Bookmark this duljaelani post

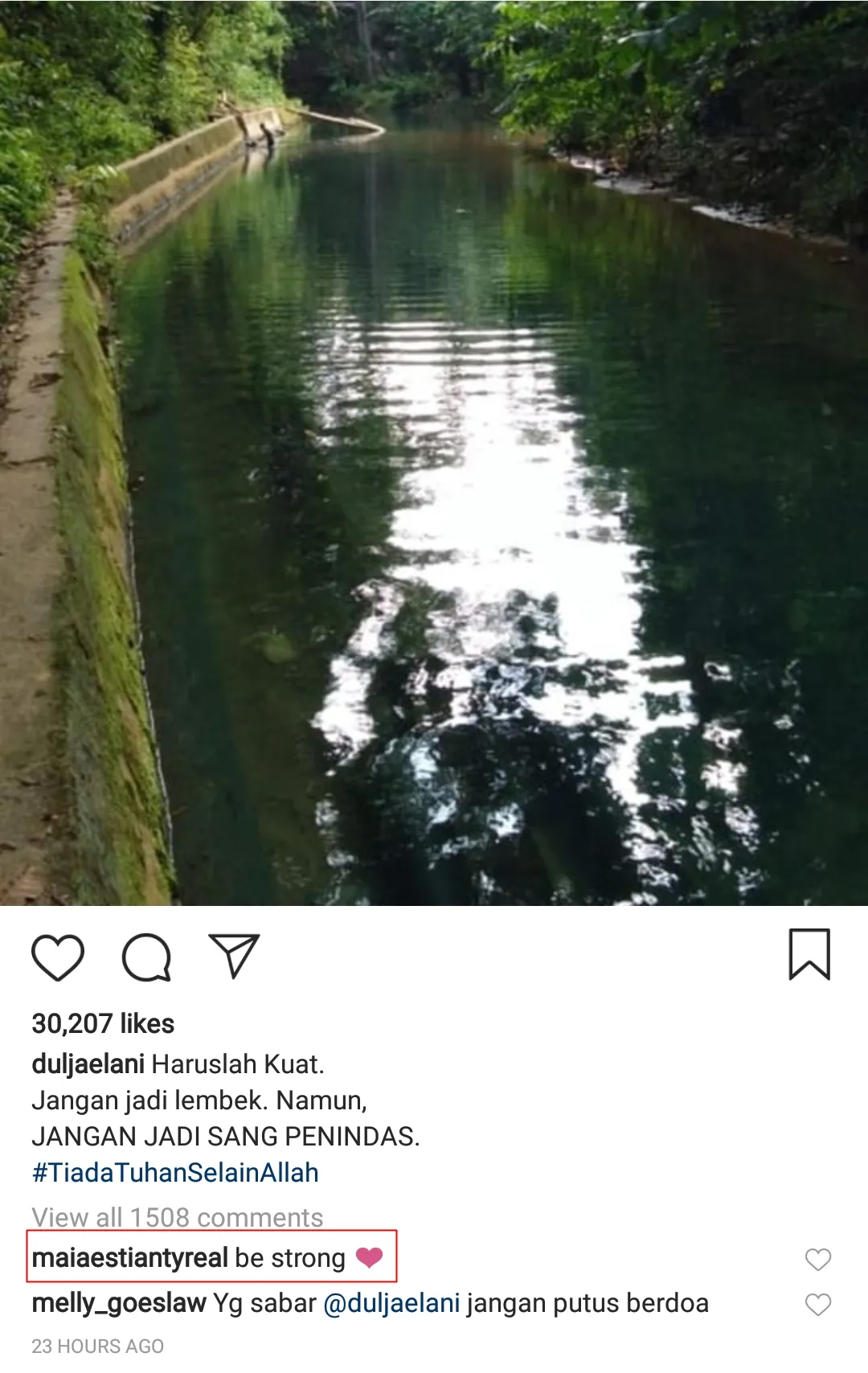click(x=809, y=955)
